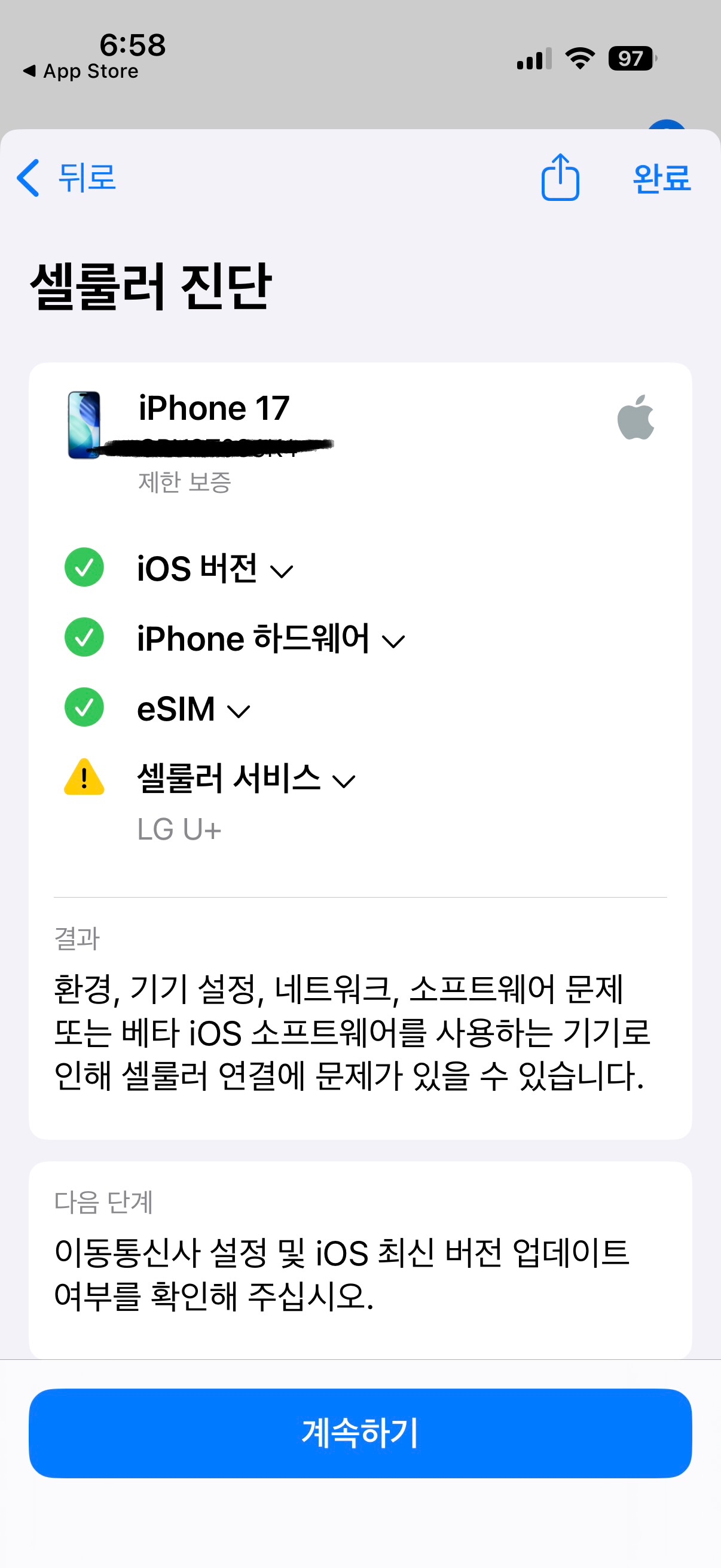Viewport: 721px width, 1568px height.
Task: Expand the 셀룰러 서비스 section
Action: point(246,780)
